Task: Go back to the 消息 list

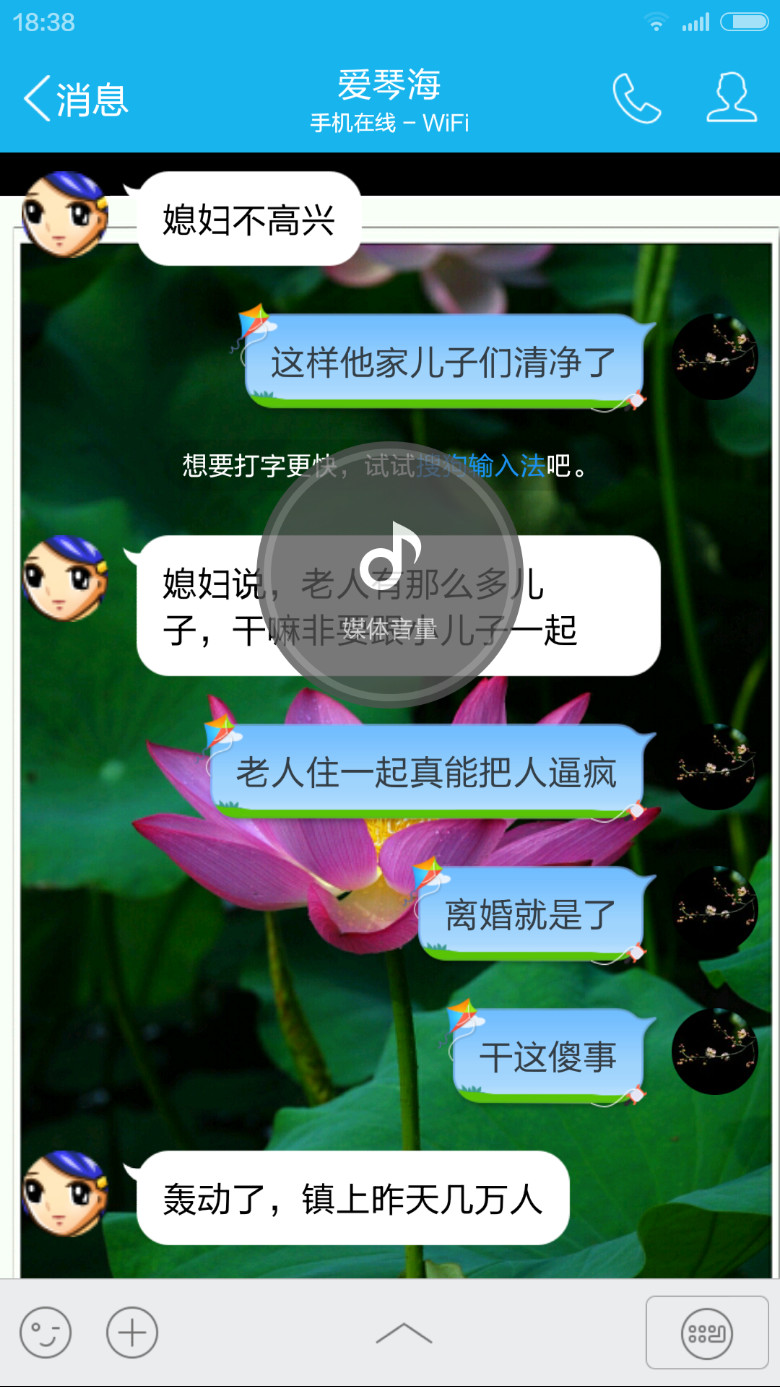Action: pyautogui.click(x=76, y=99)
